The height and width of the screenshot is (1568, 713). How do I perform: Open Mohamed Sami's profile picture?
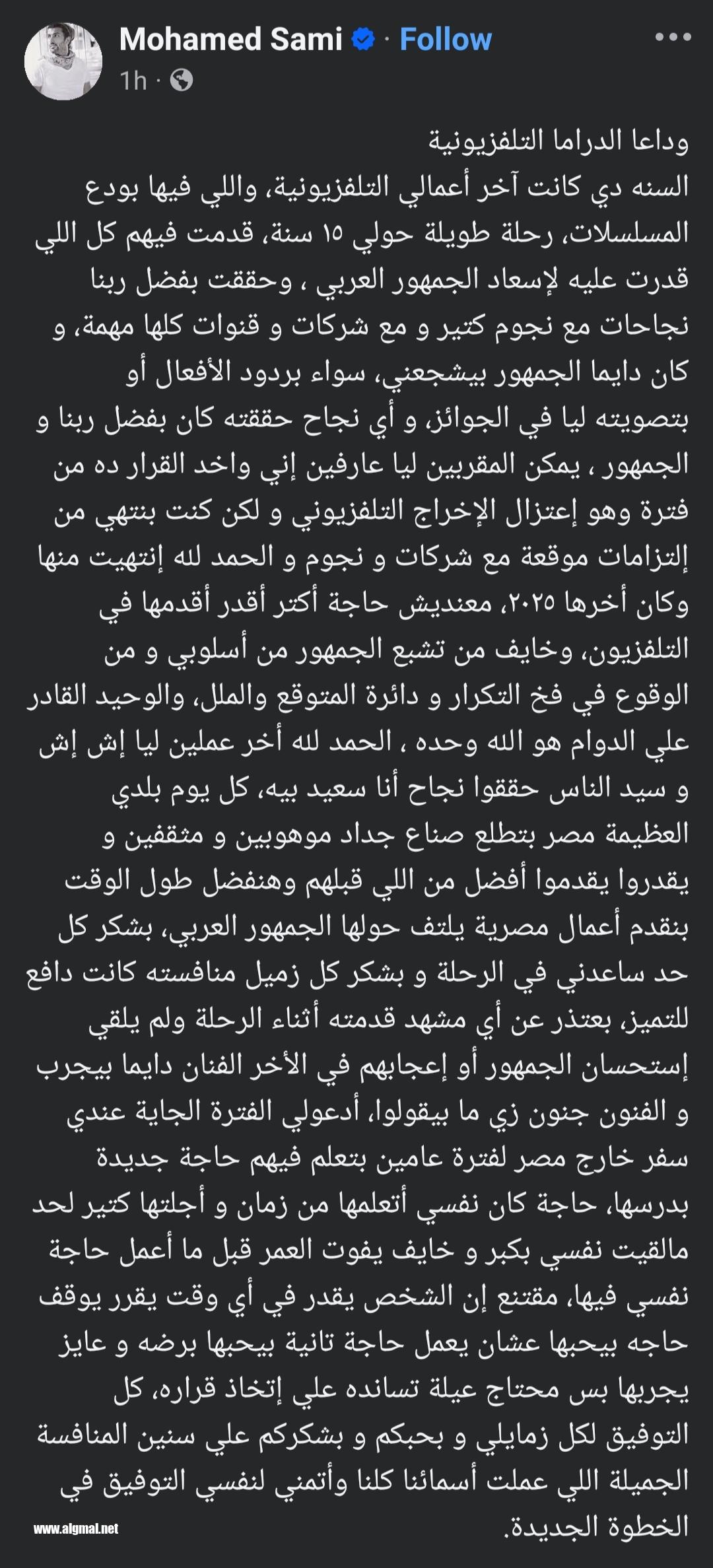point(63,61)
